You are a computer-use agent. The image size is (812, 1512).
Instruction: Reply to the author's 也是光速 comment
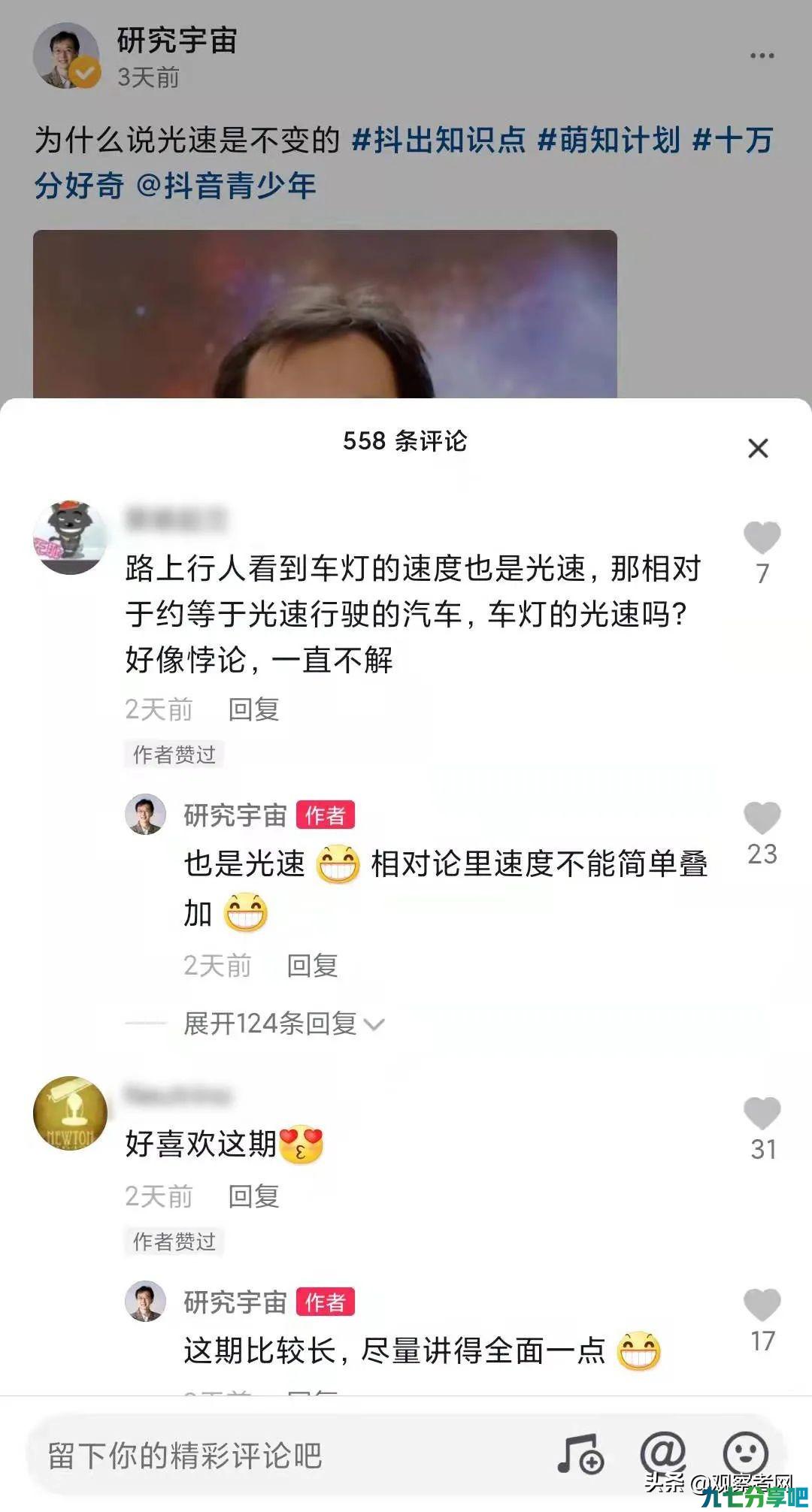[313, 965]
